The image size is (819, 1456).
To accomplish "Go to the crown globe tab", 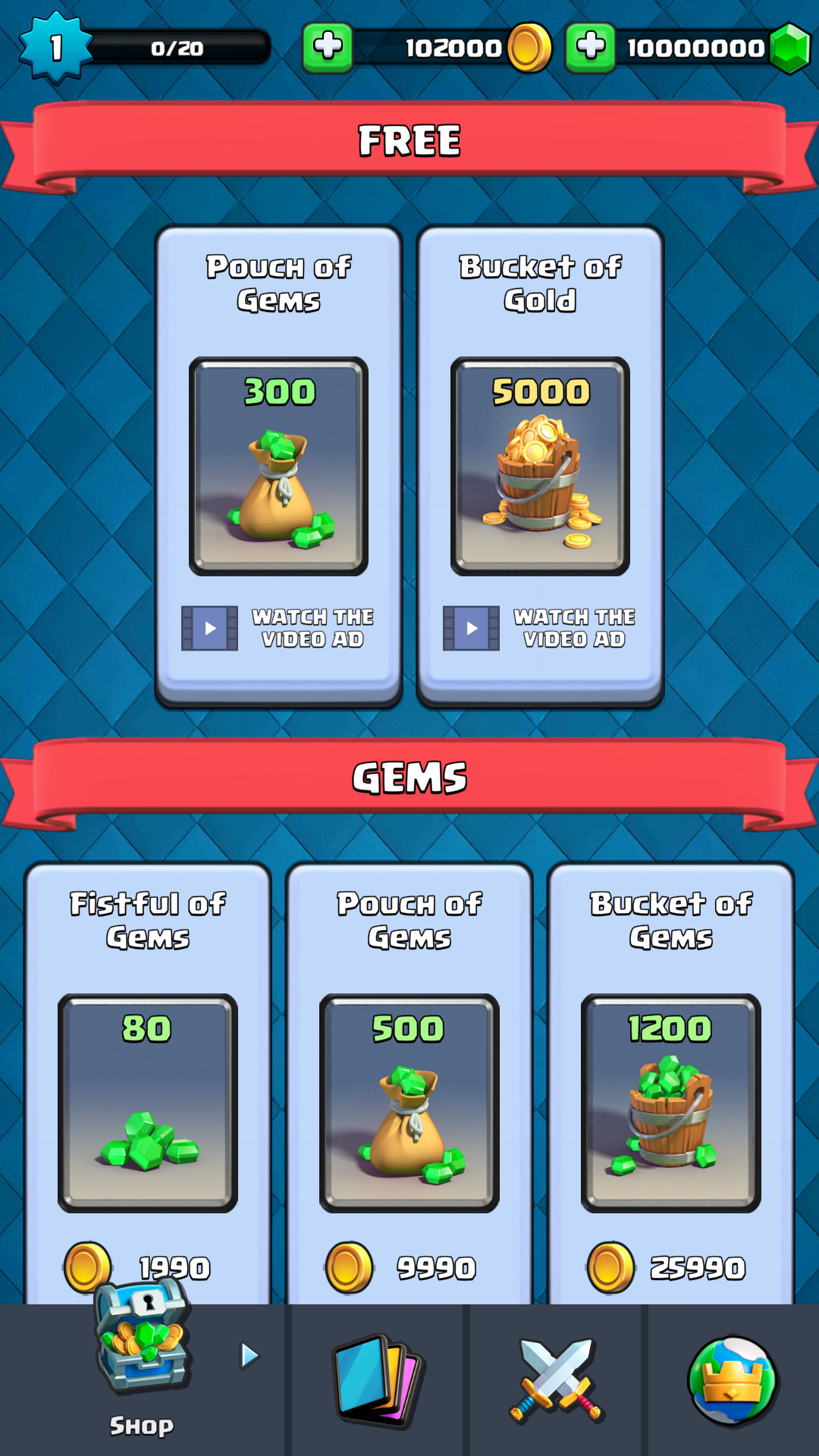I will pyautogui.click(x=733, y=1380).
